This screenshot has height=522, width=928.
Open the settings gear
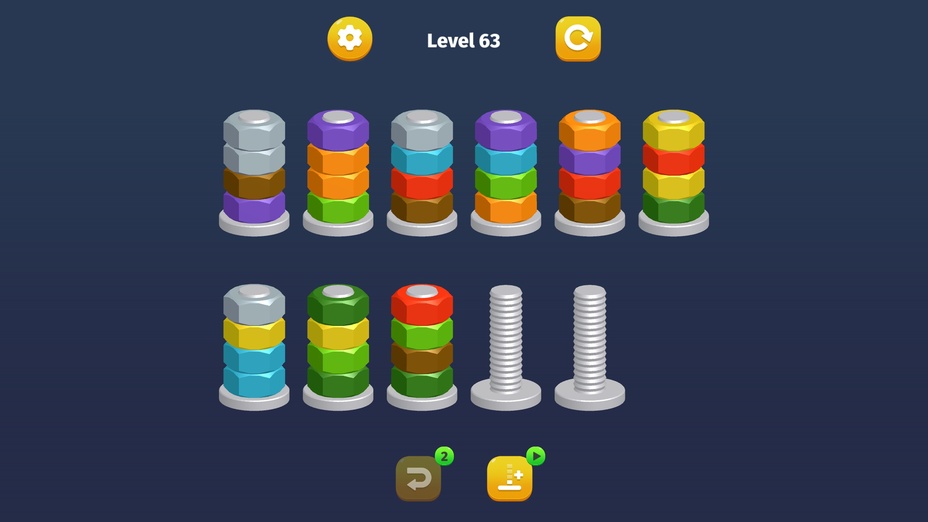click(x=349, y=39)
